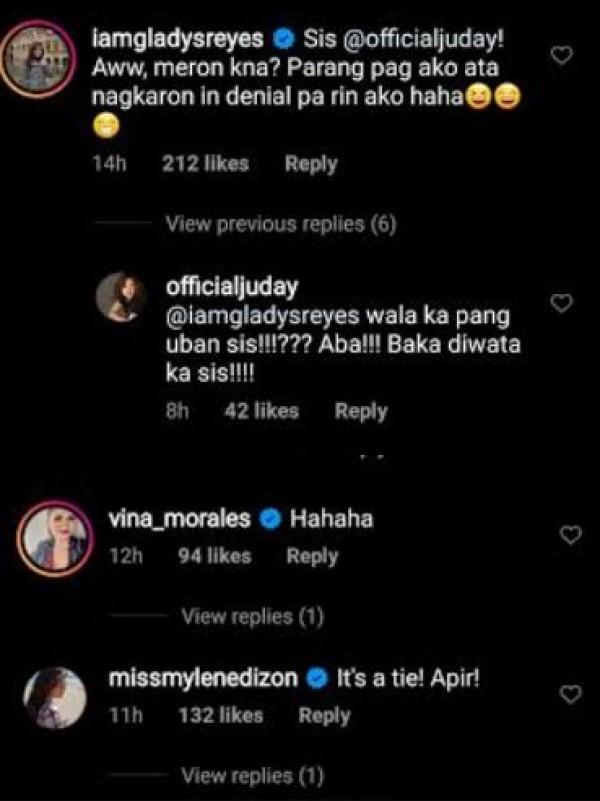The height and width of the screenshot is (801, 600).
Task: Reply to iamgladysreyes' comment
Action: 311,165
